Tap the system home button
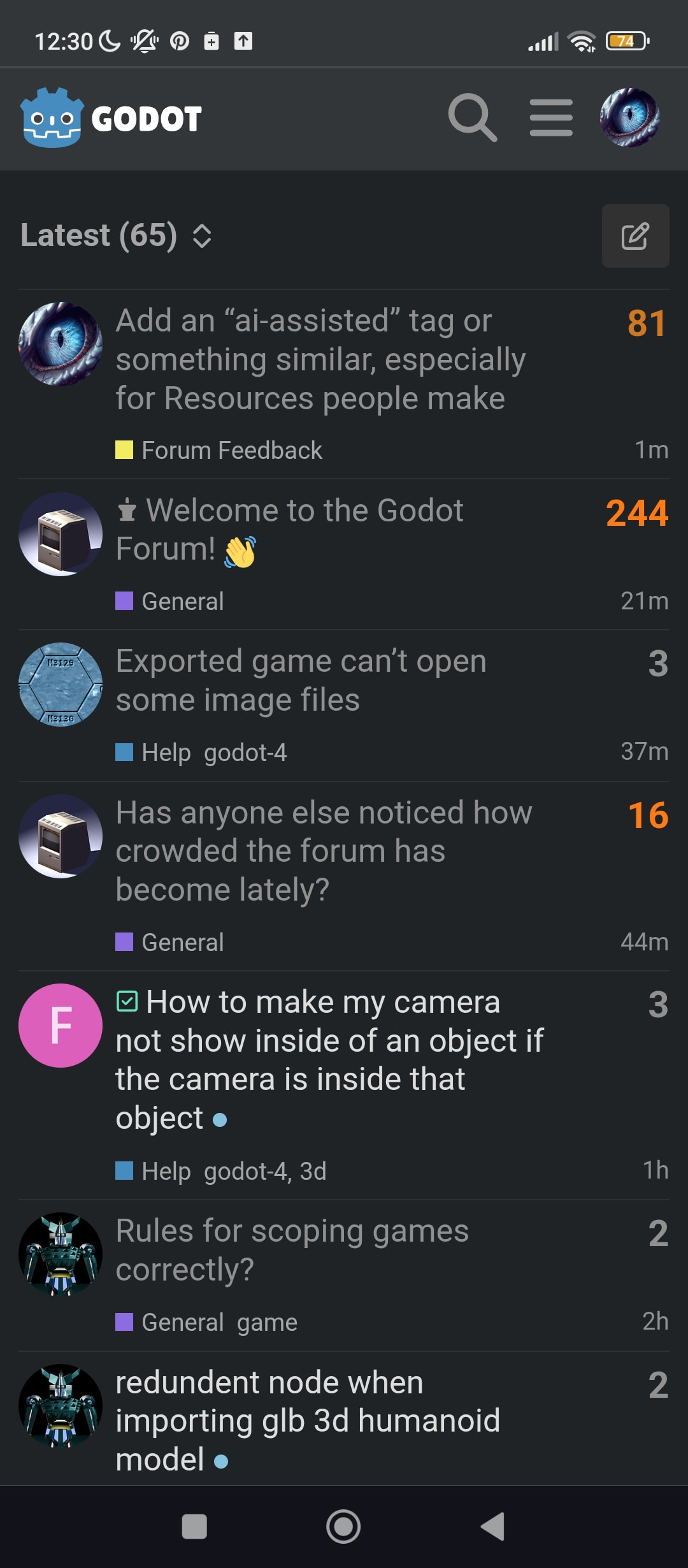688x1568 pixels. click(x=343, y=1527)
